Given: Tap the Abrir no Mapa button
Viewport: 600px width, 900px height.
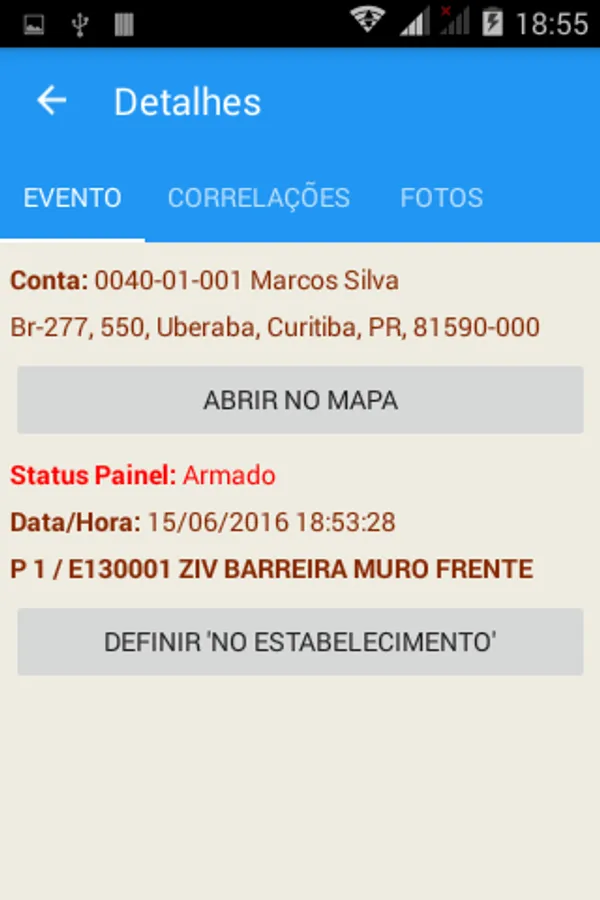Looking at the screenshot, I should pyautogui.click(x=300, y=400).
